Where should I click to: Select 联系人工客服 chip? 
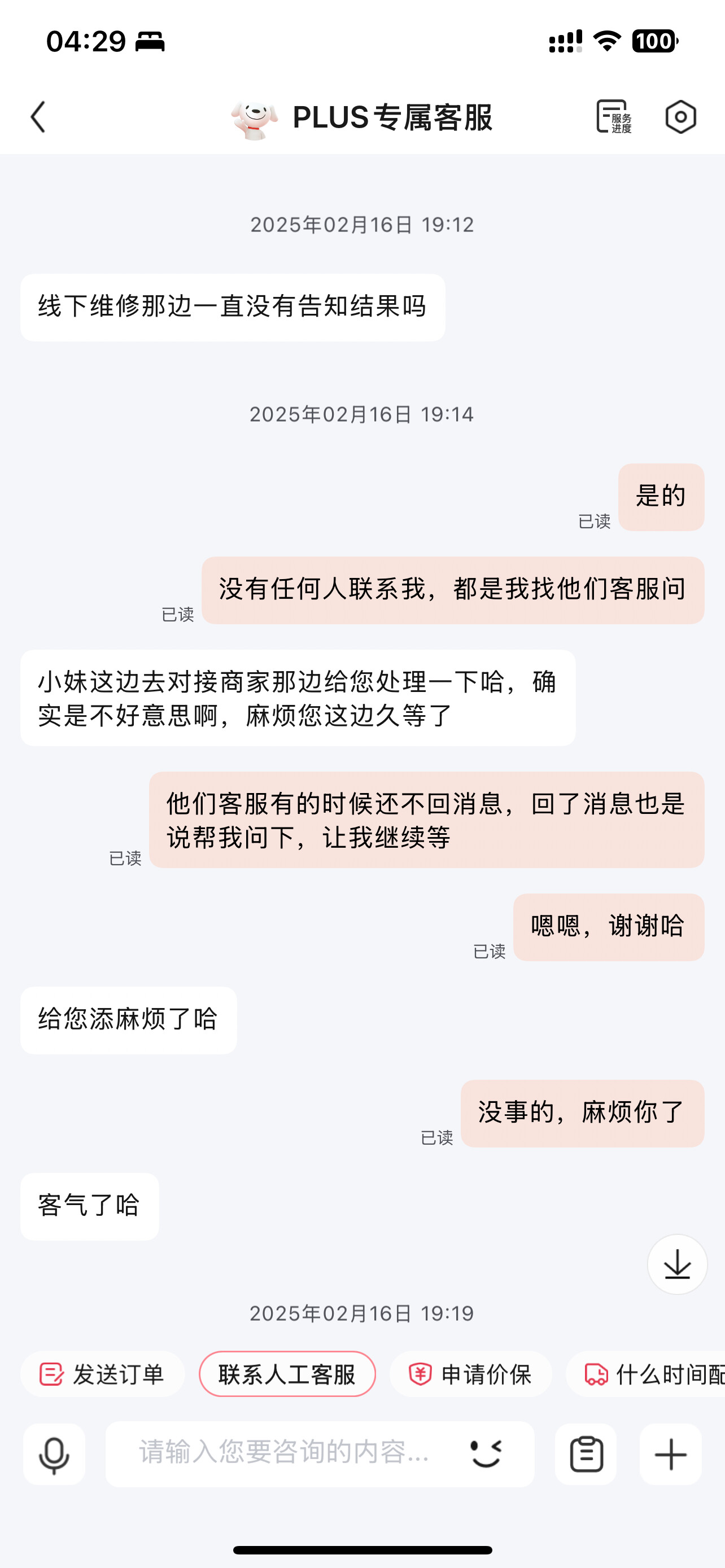pos(287,1374)
